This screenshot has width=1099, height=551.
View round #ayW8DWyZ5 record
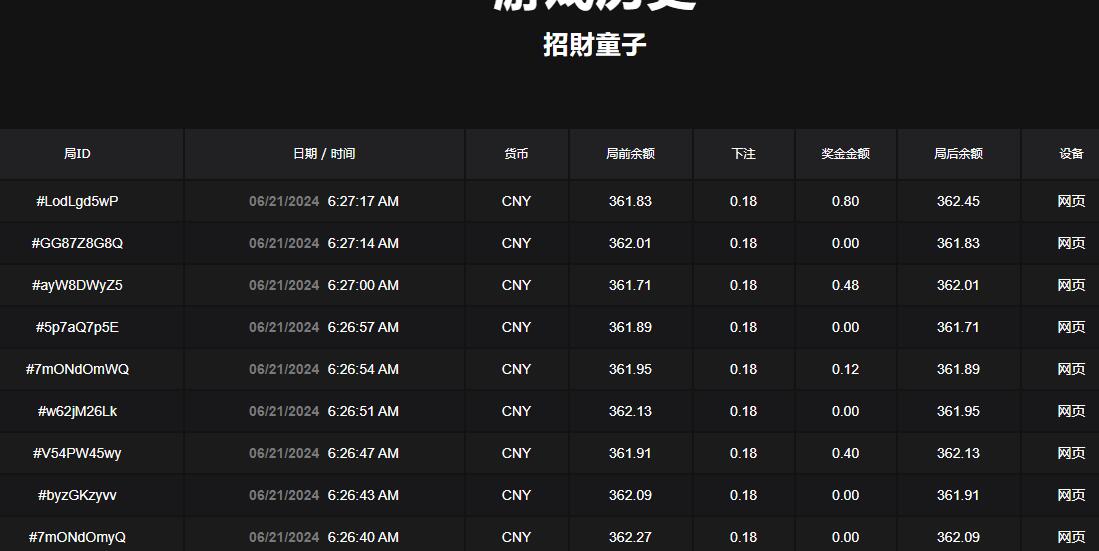(77, 285)
